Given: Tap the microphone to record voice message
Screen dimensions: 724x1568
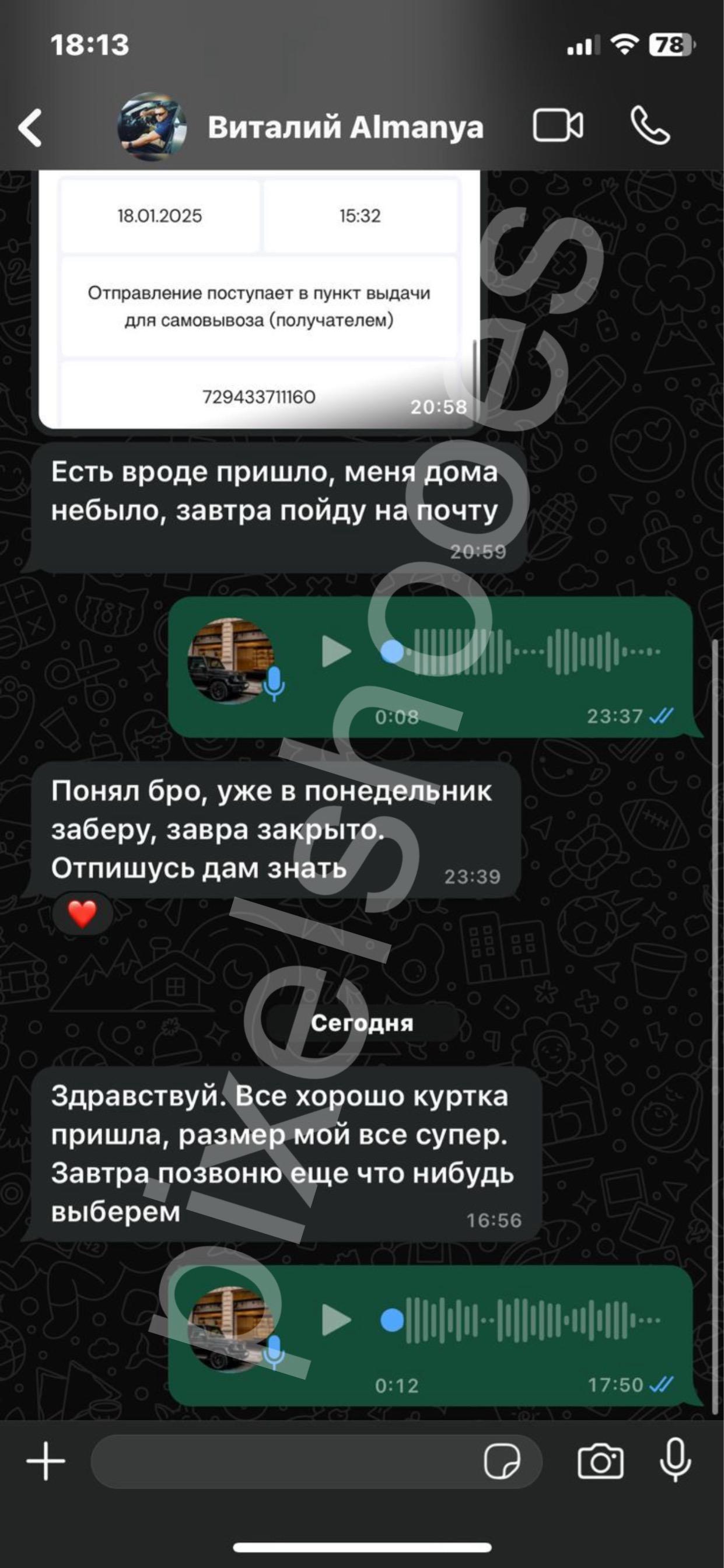Looking at the screenshot, I should pyautogui.click(x=676, y=1461).
